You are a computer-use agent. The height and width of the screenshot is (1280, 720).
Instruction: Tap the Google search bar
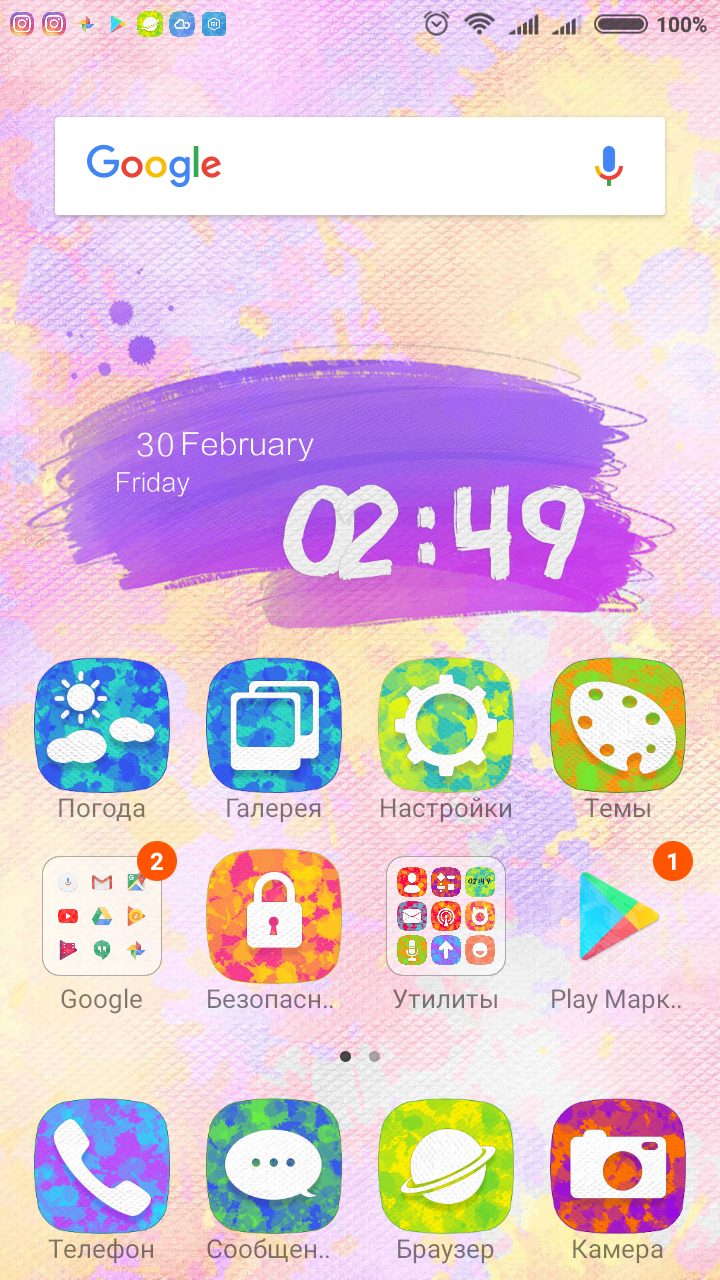click(x=360, y=165)
